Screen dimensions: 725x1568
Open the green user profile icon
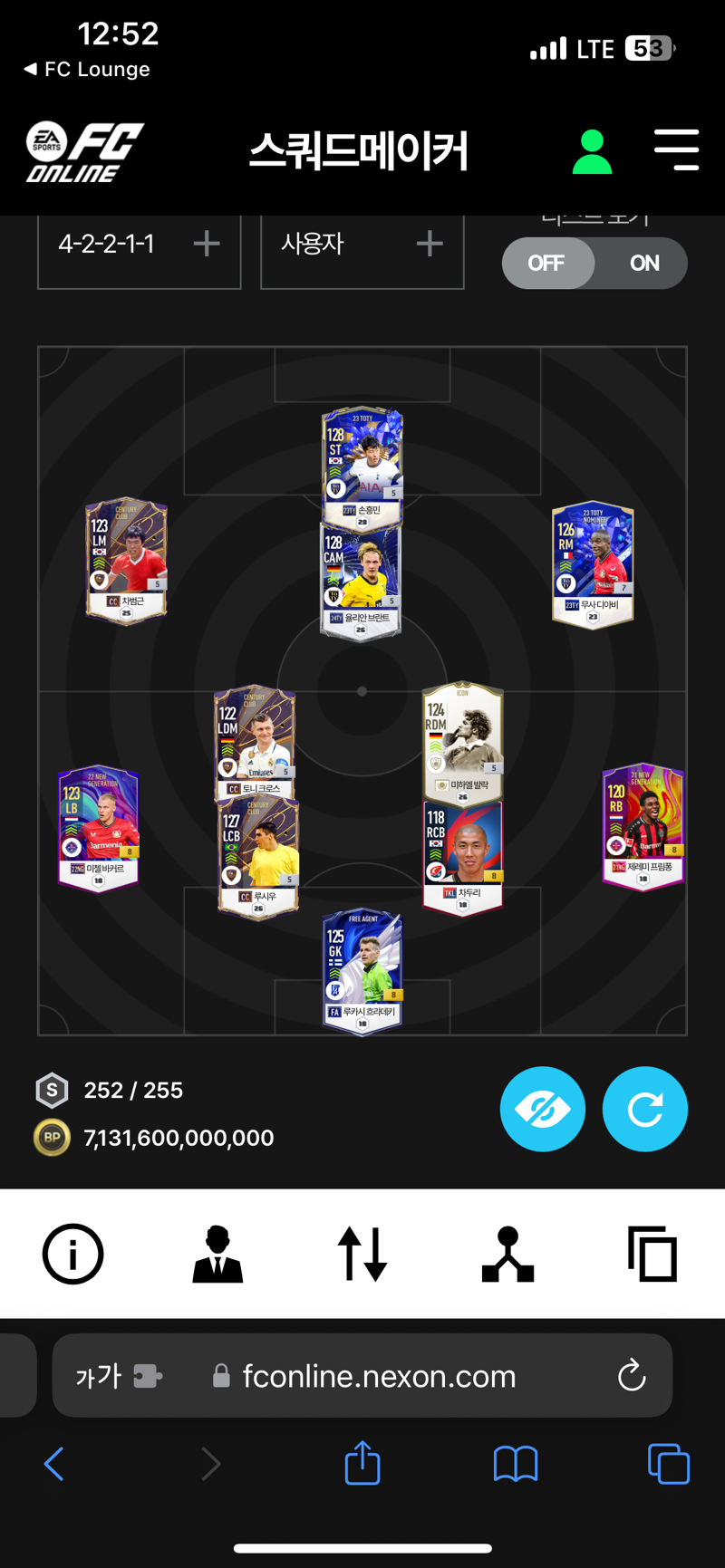tap(592, 151)
